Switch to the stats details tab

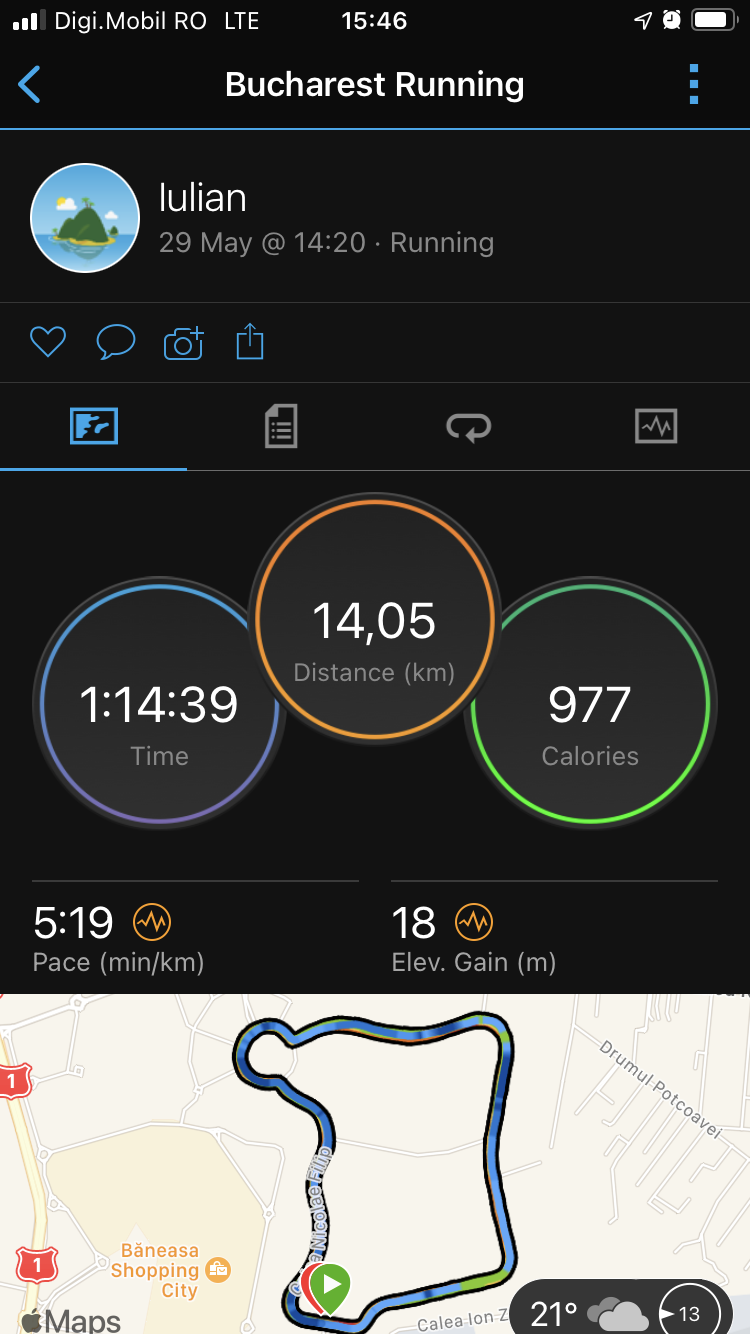(281, 427)
